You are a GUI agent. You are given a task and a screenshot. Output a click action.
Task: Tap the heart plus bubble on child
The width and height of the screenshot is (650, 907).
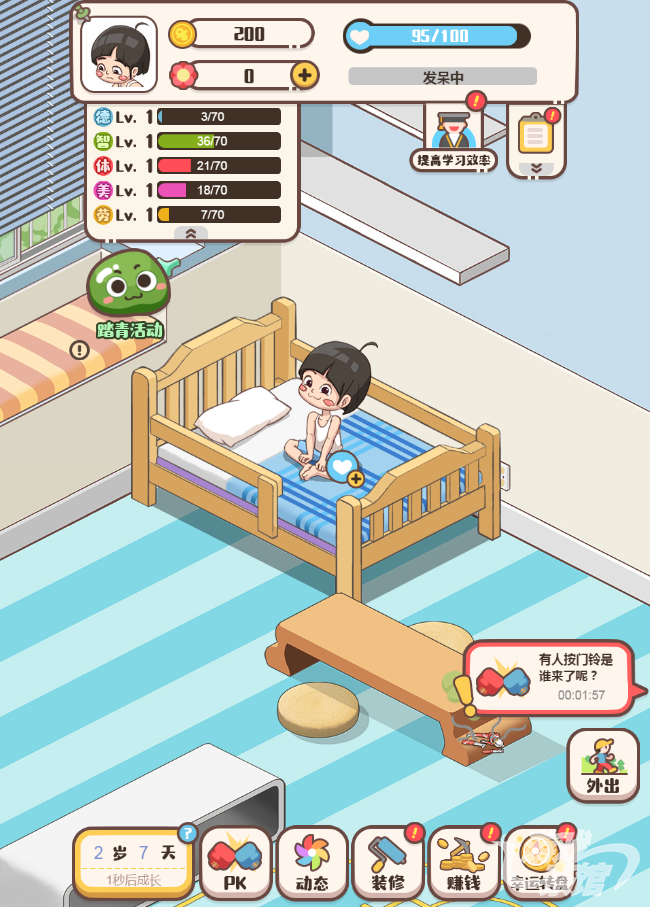click(x=345, y=467)
